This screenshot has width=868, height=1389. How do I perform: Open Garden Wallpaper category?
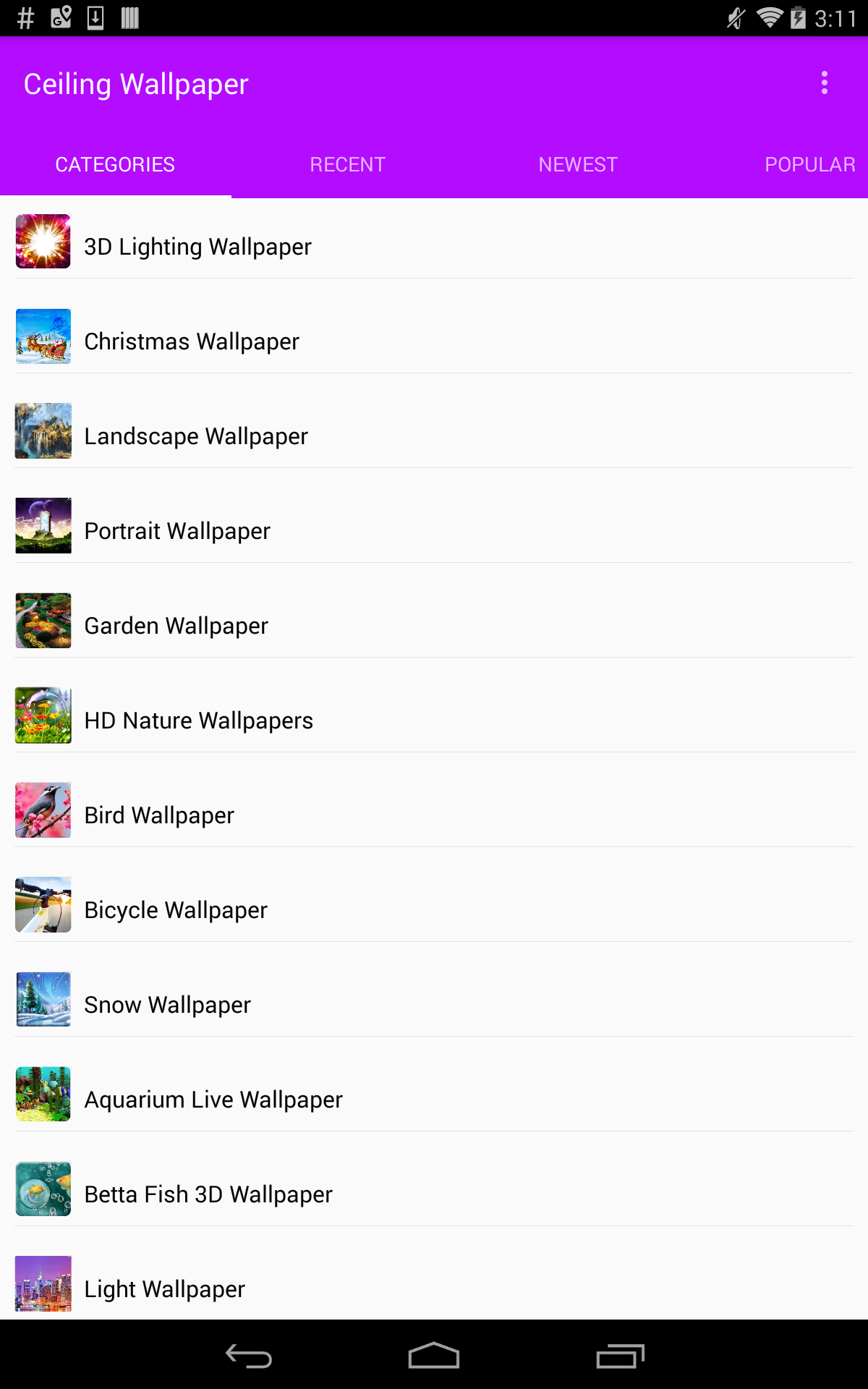(x=176, y=626)
